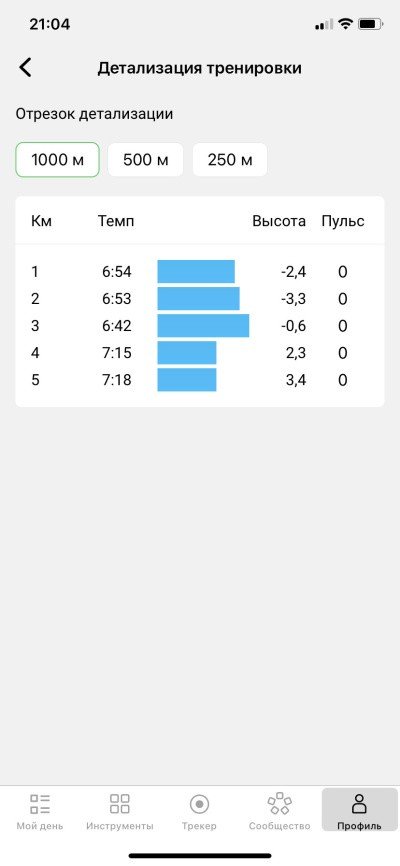
Task: Open the Трекер tab
Action: [x=199, y=812]
